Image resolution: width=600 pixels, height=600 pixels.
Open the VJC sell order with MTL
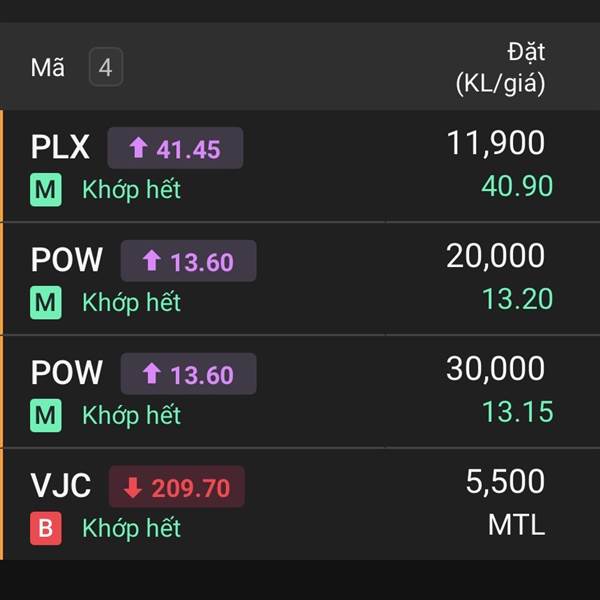point(300,504)
